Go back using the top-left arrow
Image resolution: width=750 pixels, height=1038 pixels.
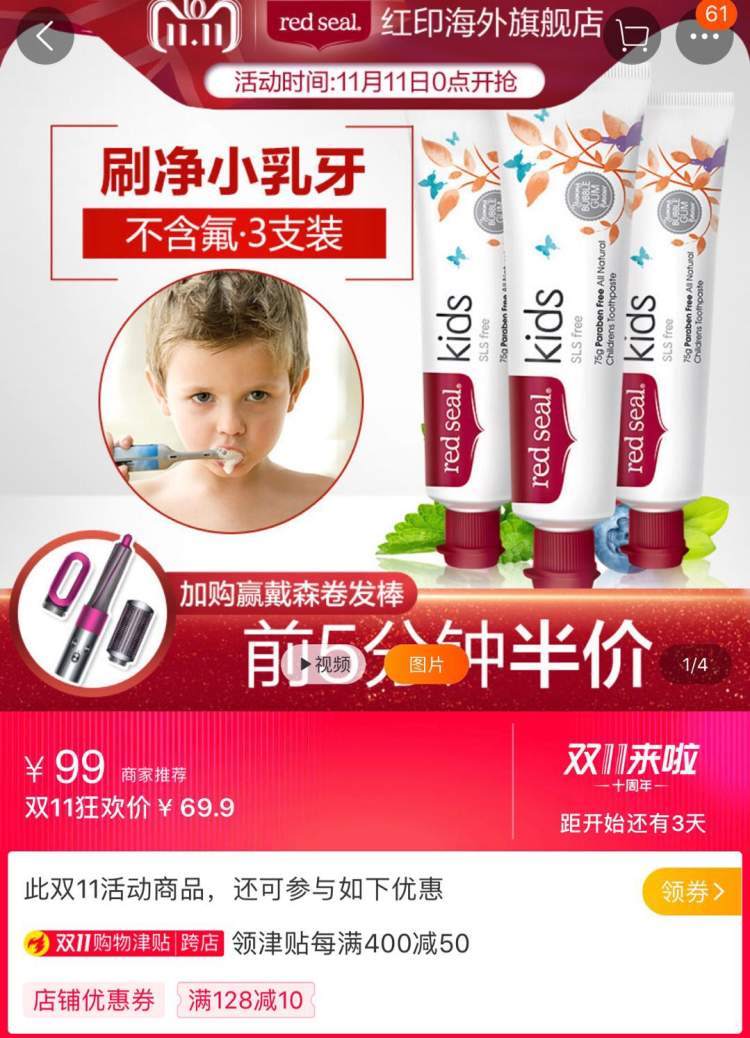(45, 37)
